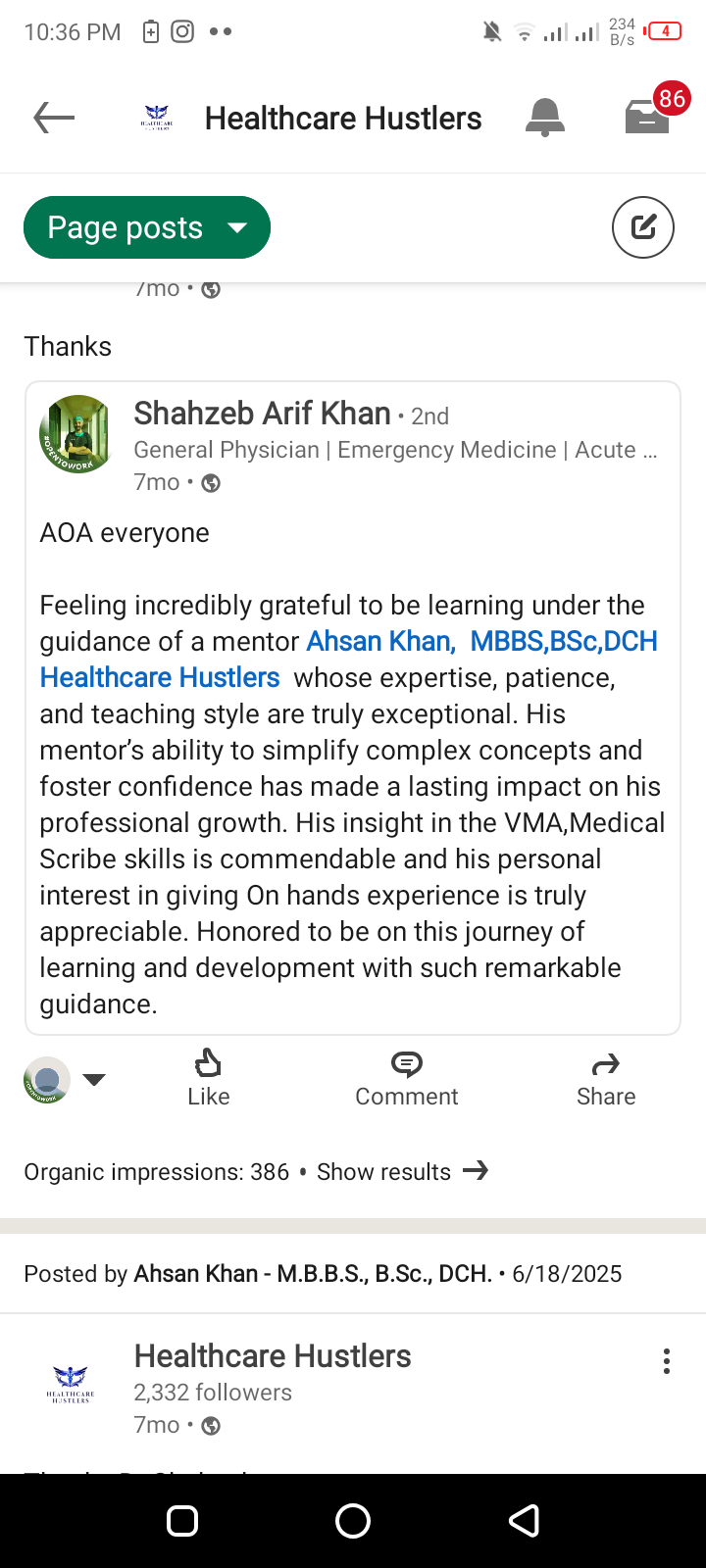
Task: Show results for organic impressions
Action: click(402, 1171)
